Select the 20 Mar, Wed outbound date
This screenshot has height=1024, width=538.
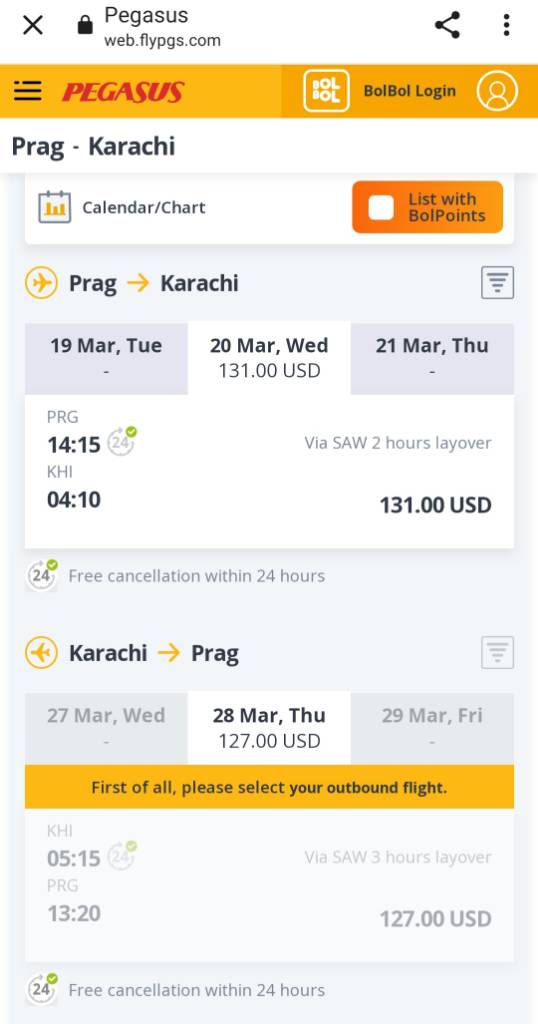269,359
